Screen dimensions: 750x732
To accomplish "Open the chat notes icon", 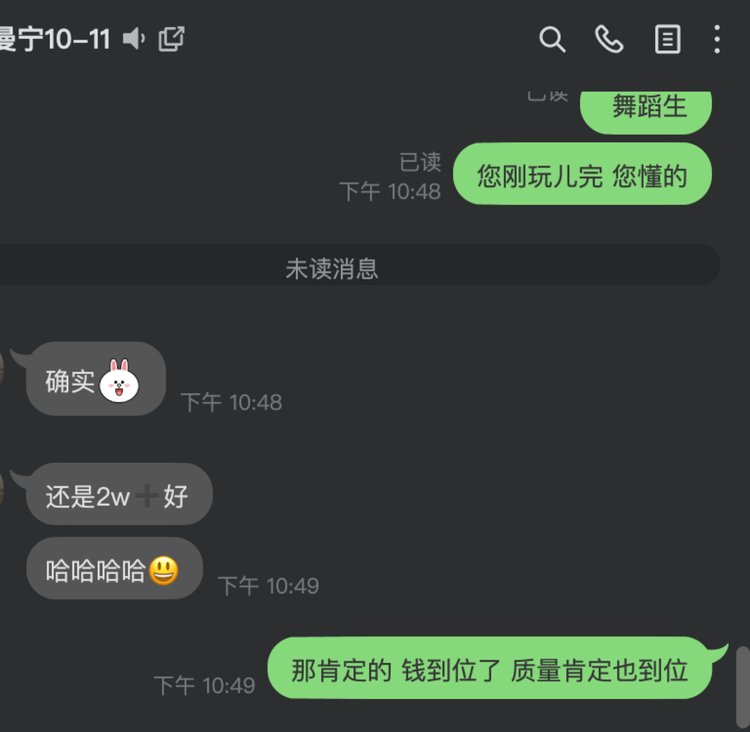I will click(667, 40).
